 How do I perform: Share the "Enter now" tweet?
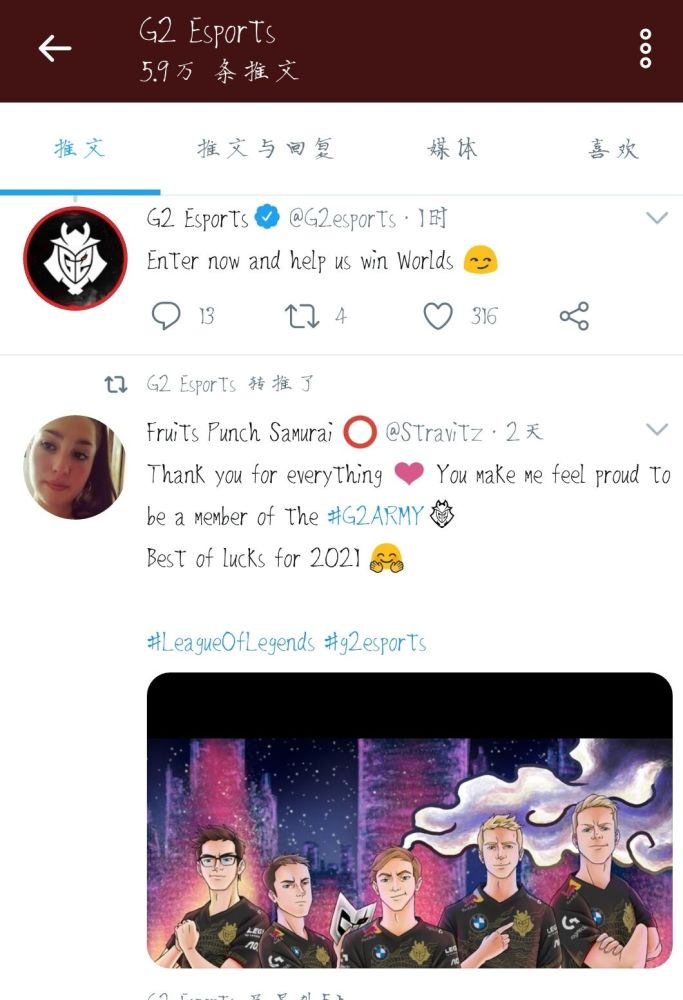coord(574,316)
